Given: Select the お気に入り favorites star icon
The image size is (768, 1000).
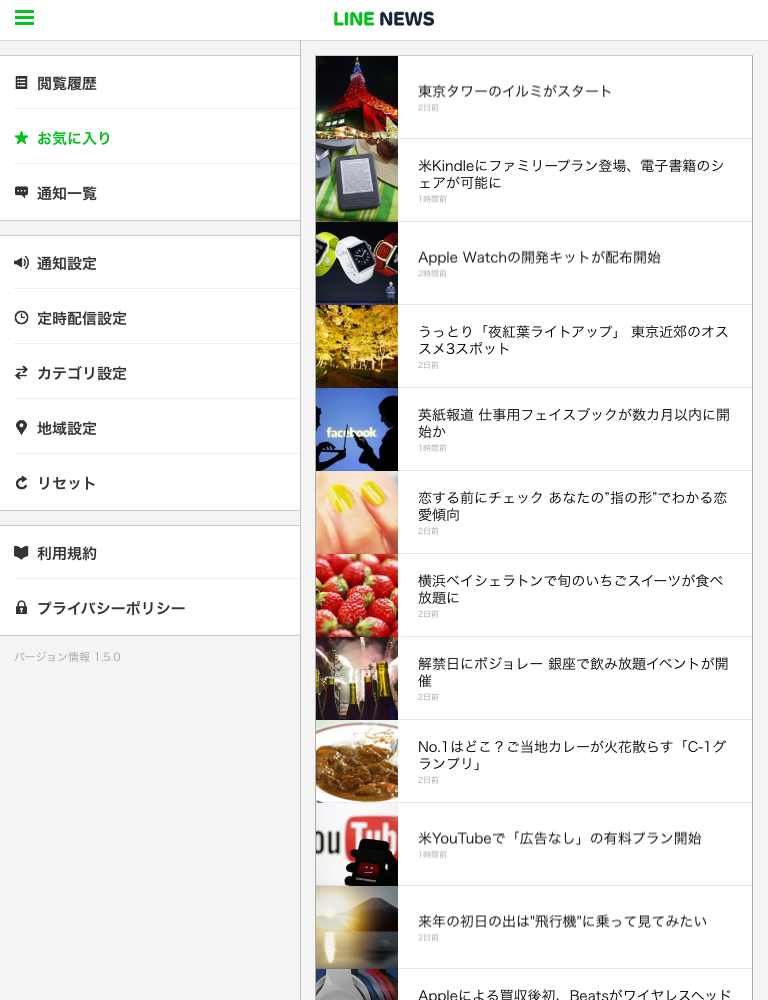Looking at the screenshot, I should click(x=22, y=138).
